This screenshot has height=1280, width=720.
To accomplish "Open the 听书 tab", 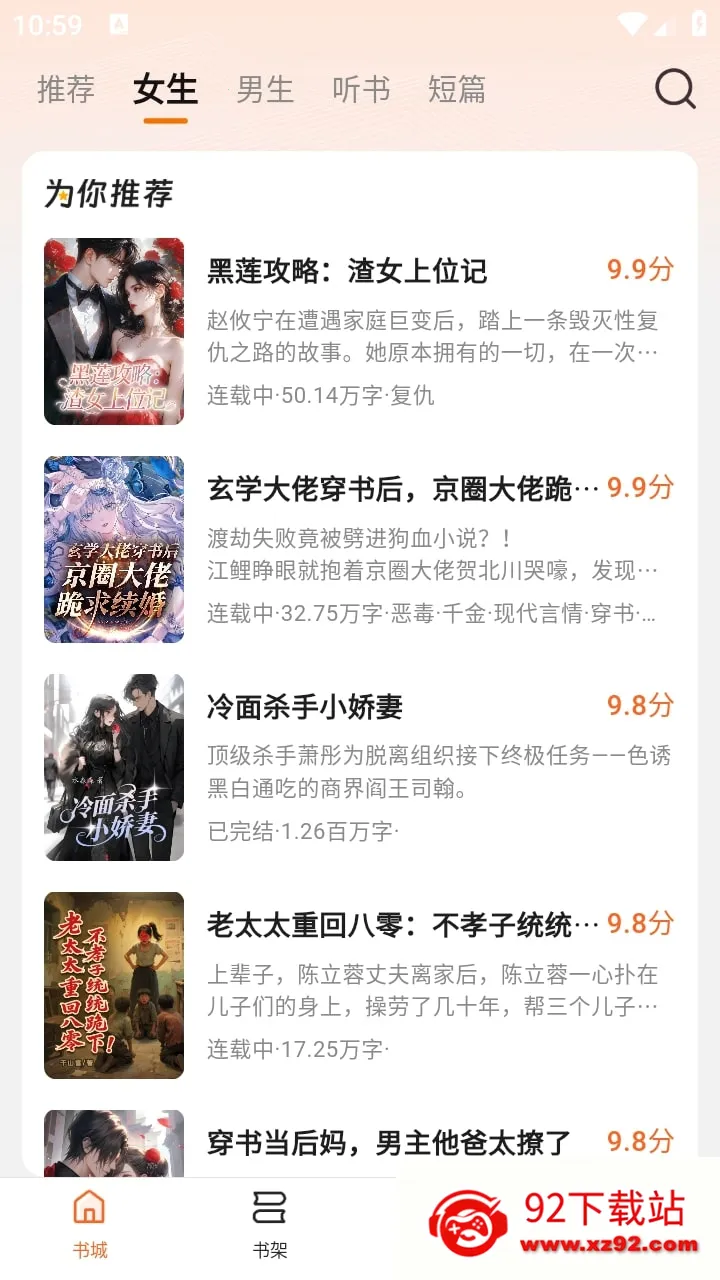I will coord(361,89).
